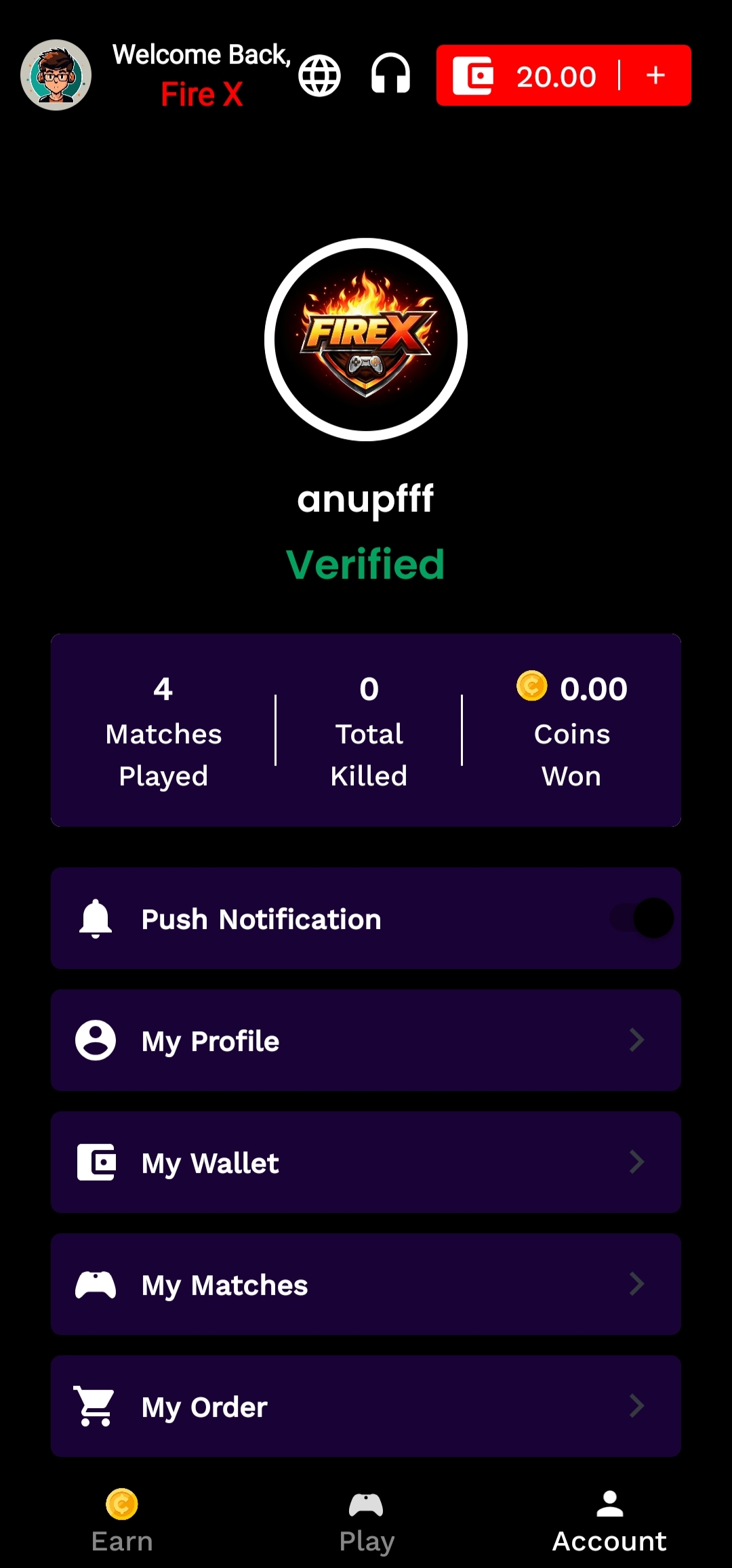732x1568 pixels.
Task: Open customer support headphones icon
Action: pyautogui.click(x=390, y=74)
